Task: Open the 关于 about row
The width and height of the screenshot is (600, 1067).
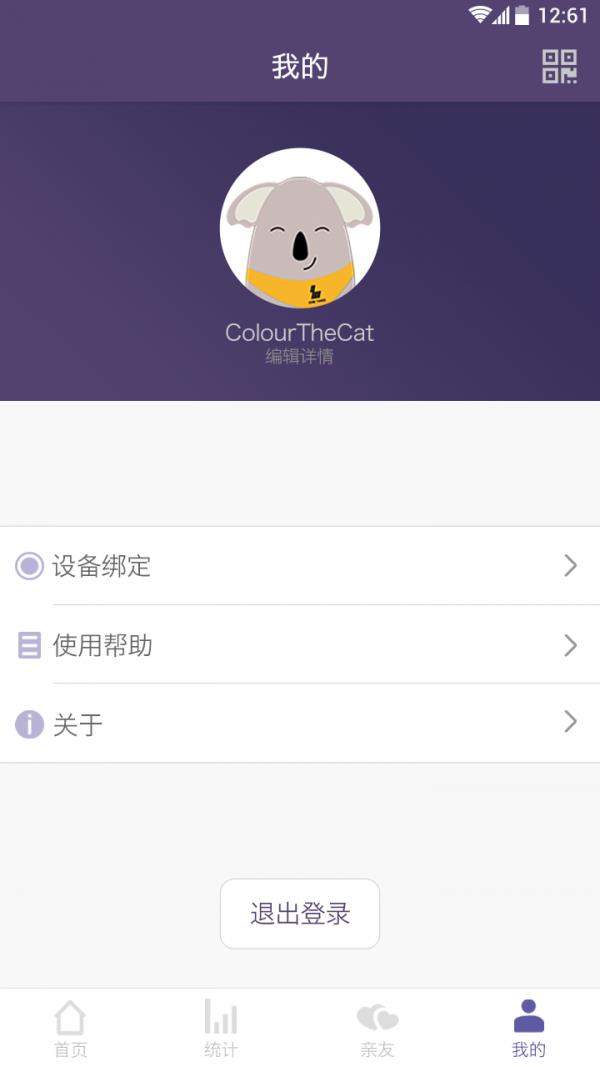Action: pos(300,723)
